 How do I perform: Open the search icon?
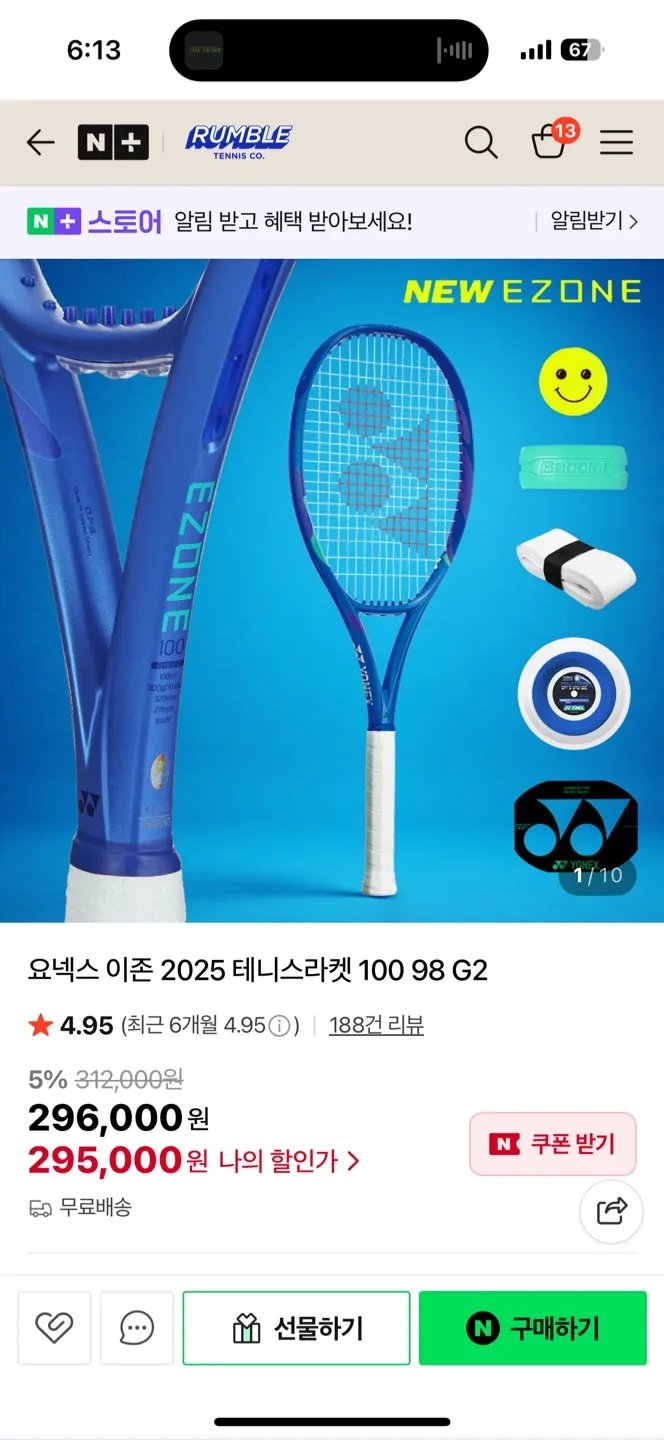coord(481,143)
